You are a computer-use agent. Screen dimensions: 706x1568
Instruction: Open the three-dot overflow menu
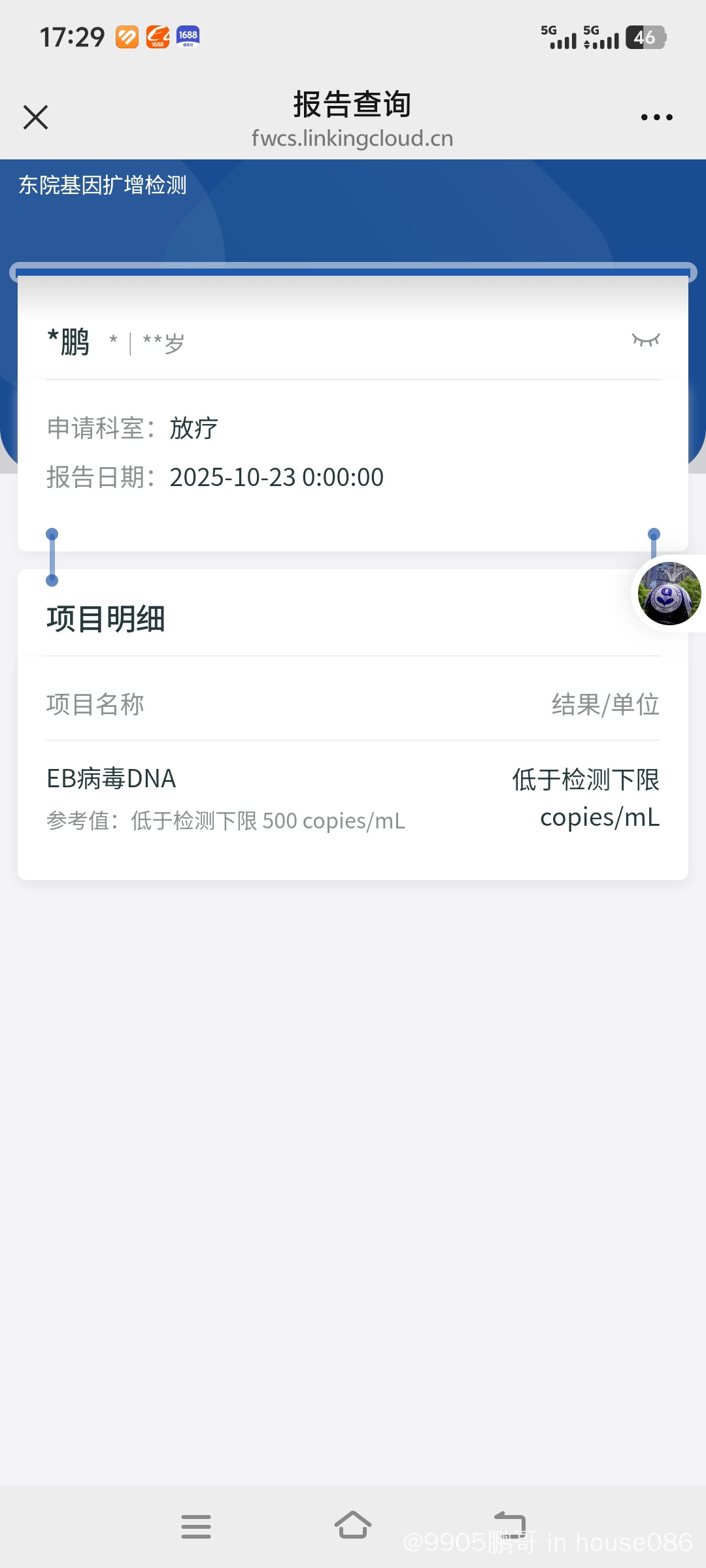(656, 118)
